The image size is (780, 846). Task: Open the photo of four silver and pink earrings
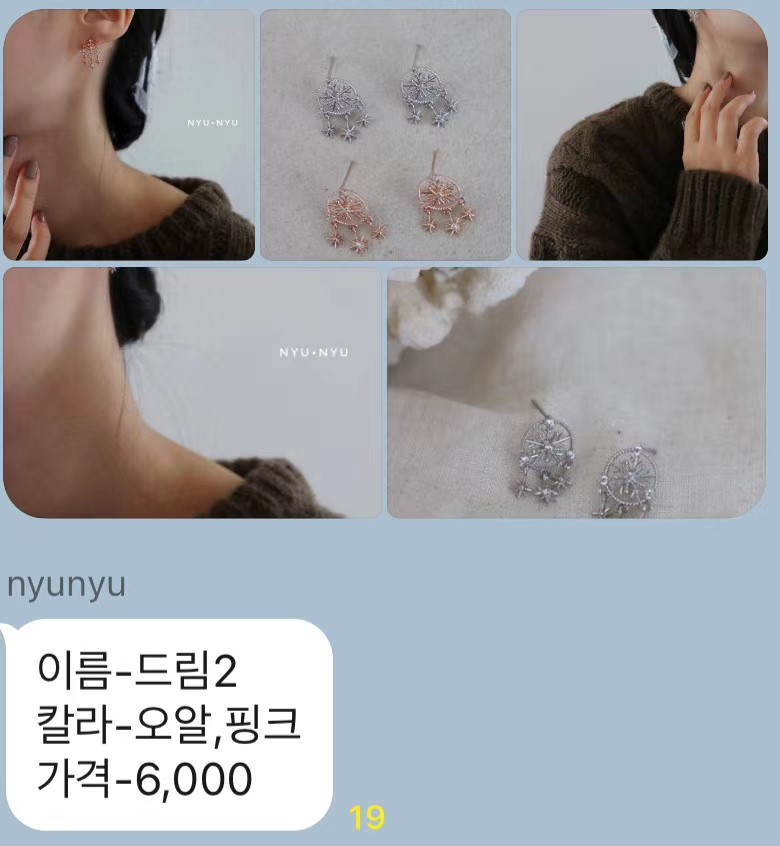coord(385,135)
